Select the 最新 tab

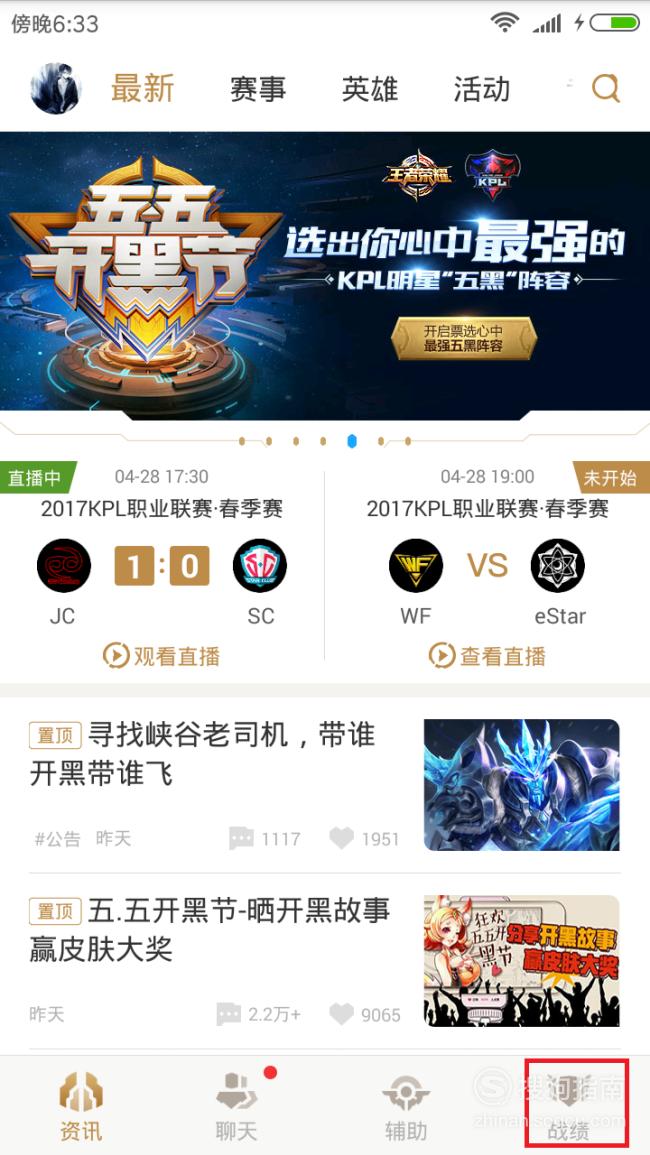tap(143, 89)
